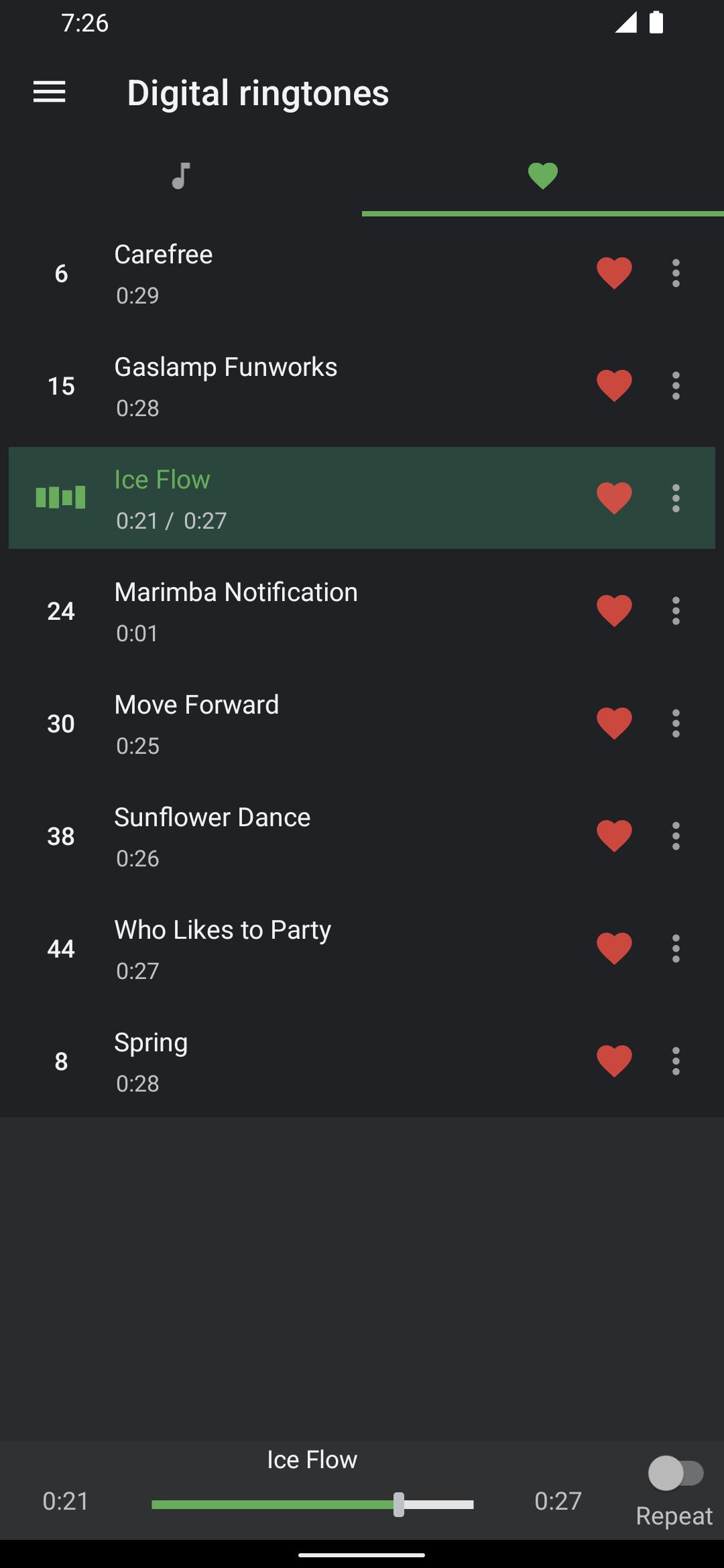The height and width of the screenshot is (1568, 724).
Task: Tap the Ice Flow playback seek bar
Action: click(312, 1504)
